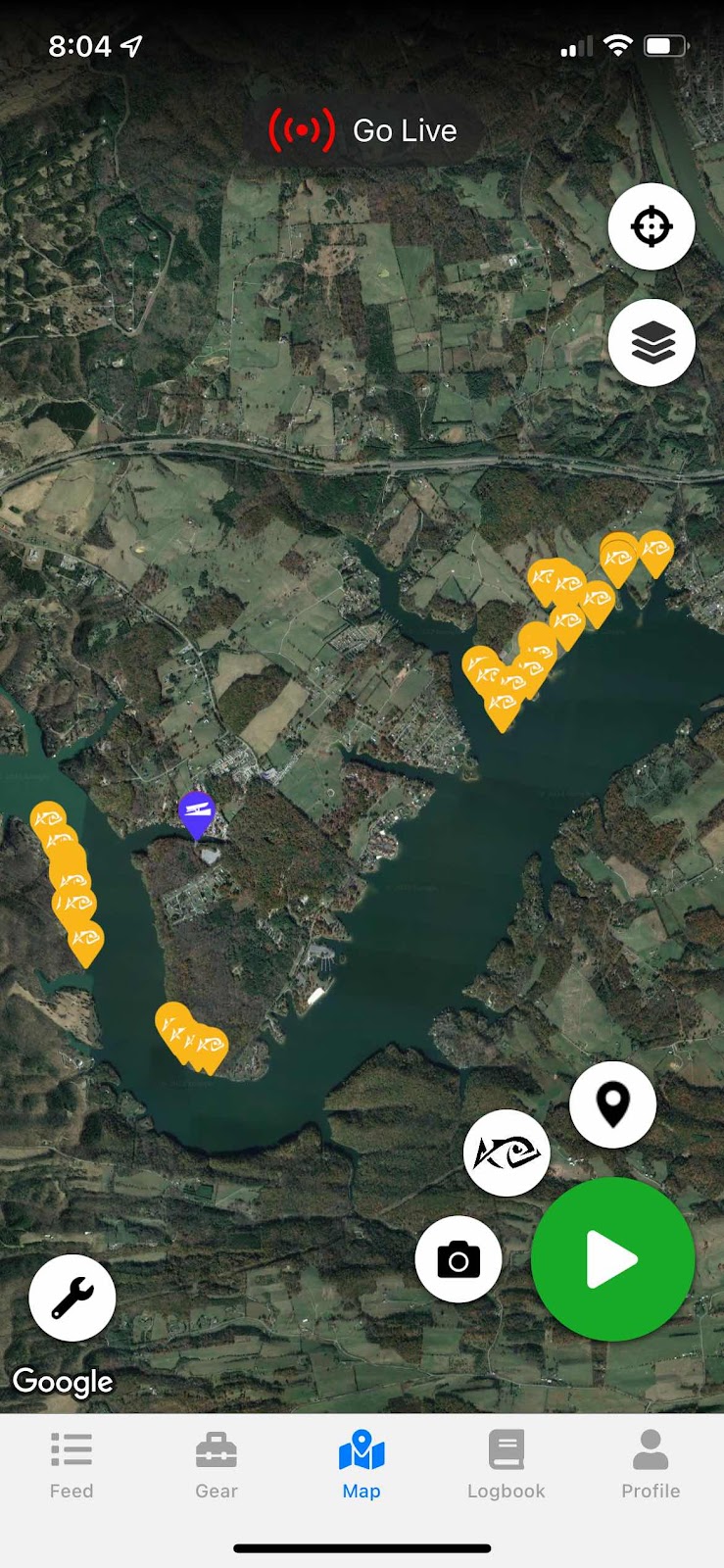Viewport: 724px width, 1568px height.
Task: Open map tools with the wrench button
Action: [72, 1298]
